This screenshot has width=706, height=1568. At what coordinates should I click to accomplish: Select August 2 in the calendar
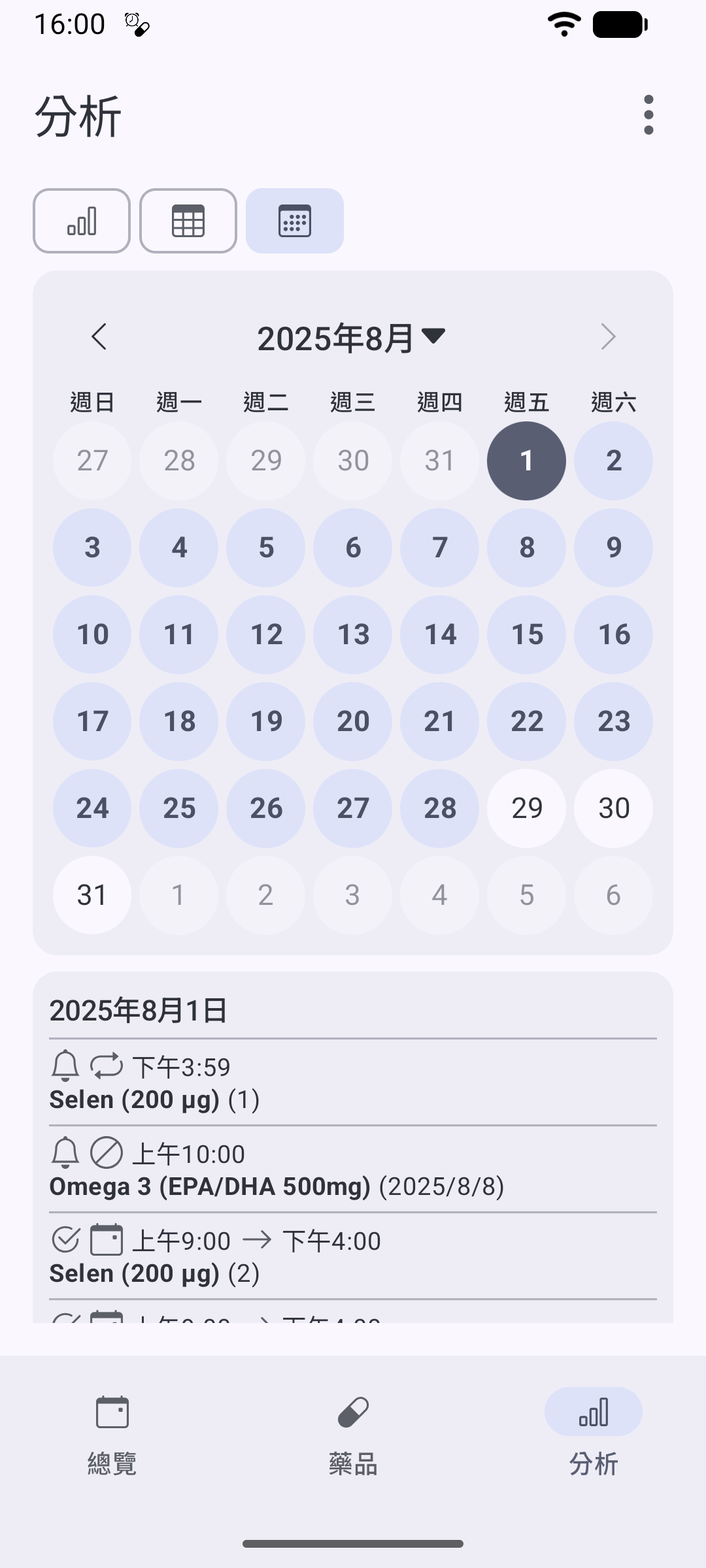[614, 461]
